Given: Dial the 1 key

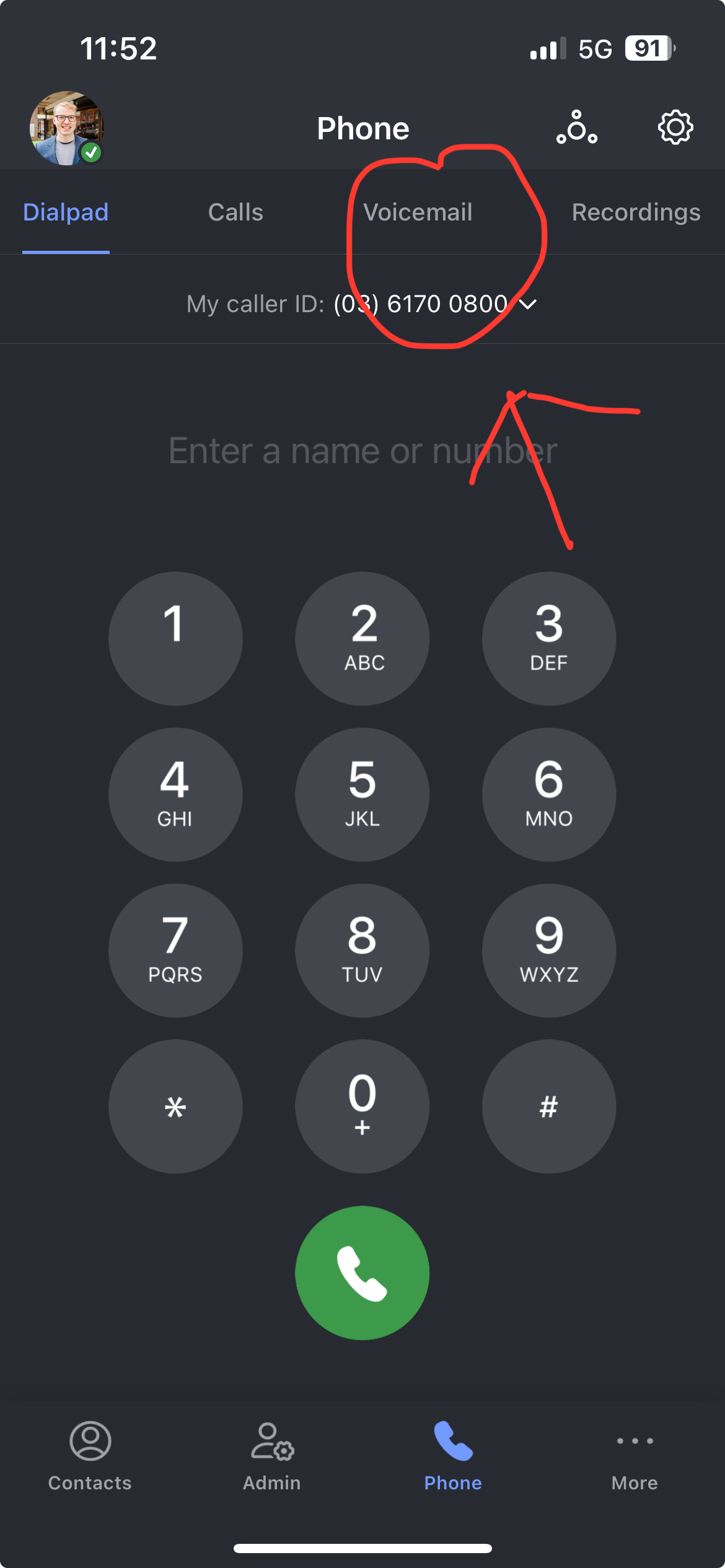Looking at the screenshot, I should point(175,638).
